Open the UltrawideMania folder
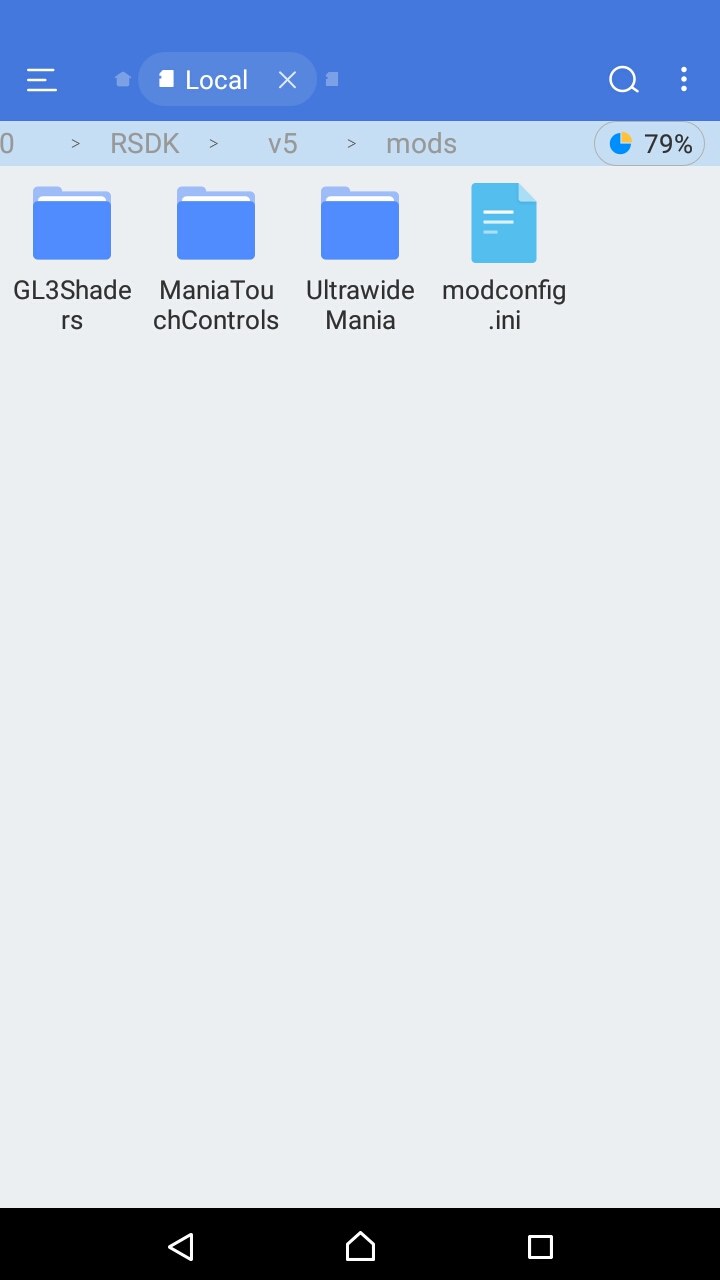 360,240
